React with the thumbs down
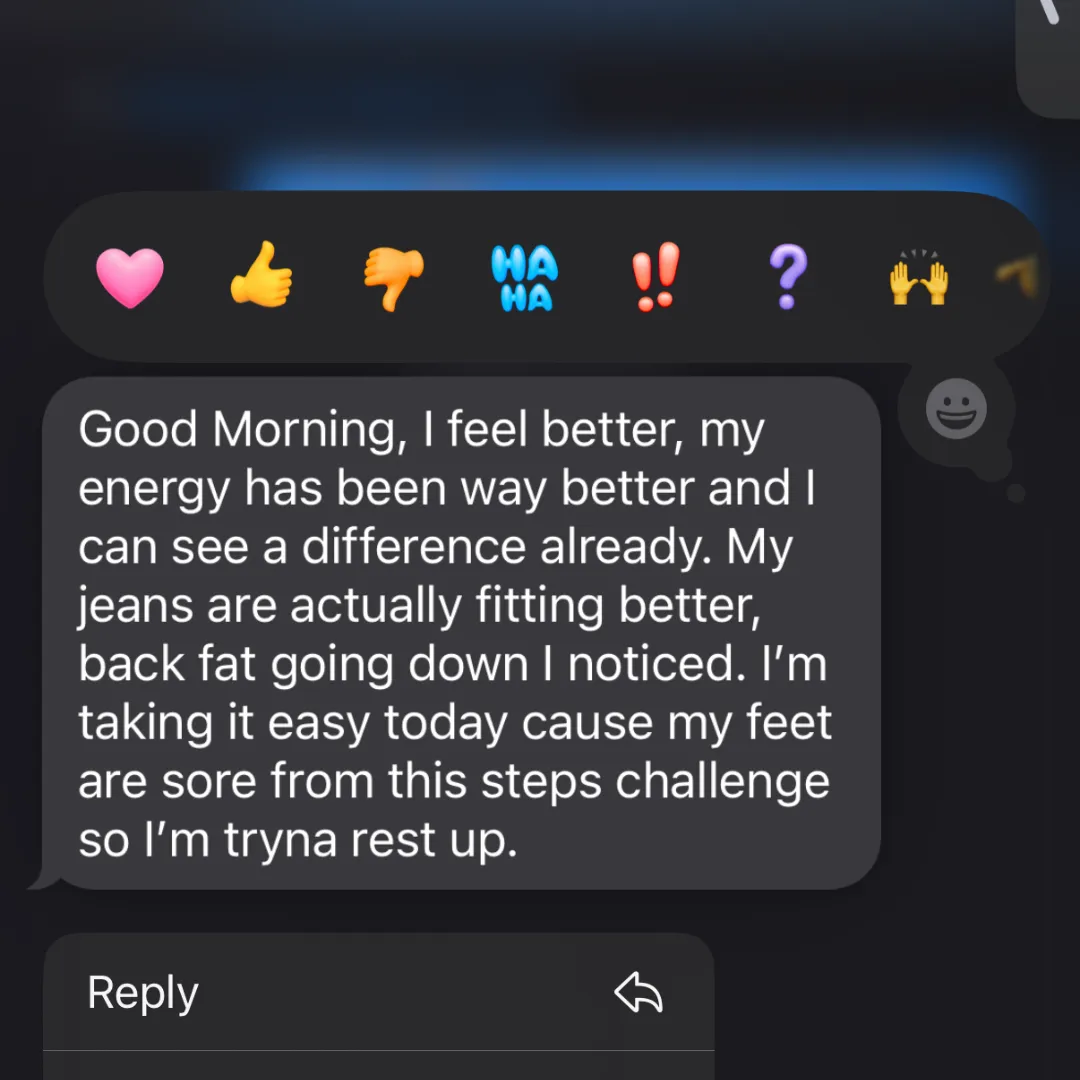The width and height of the screenshot is (1080, 1080). pos(393,278)
